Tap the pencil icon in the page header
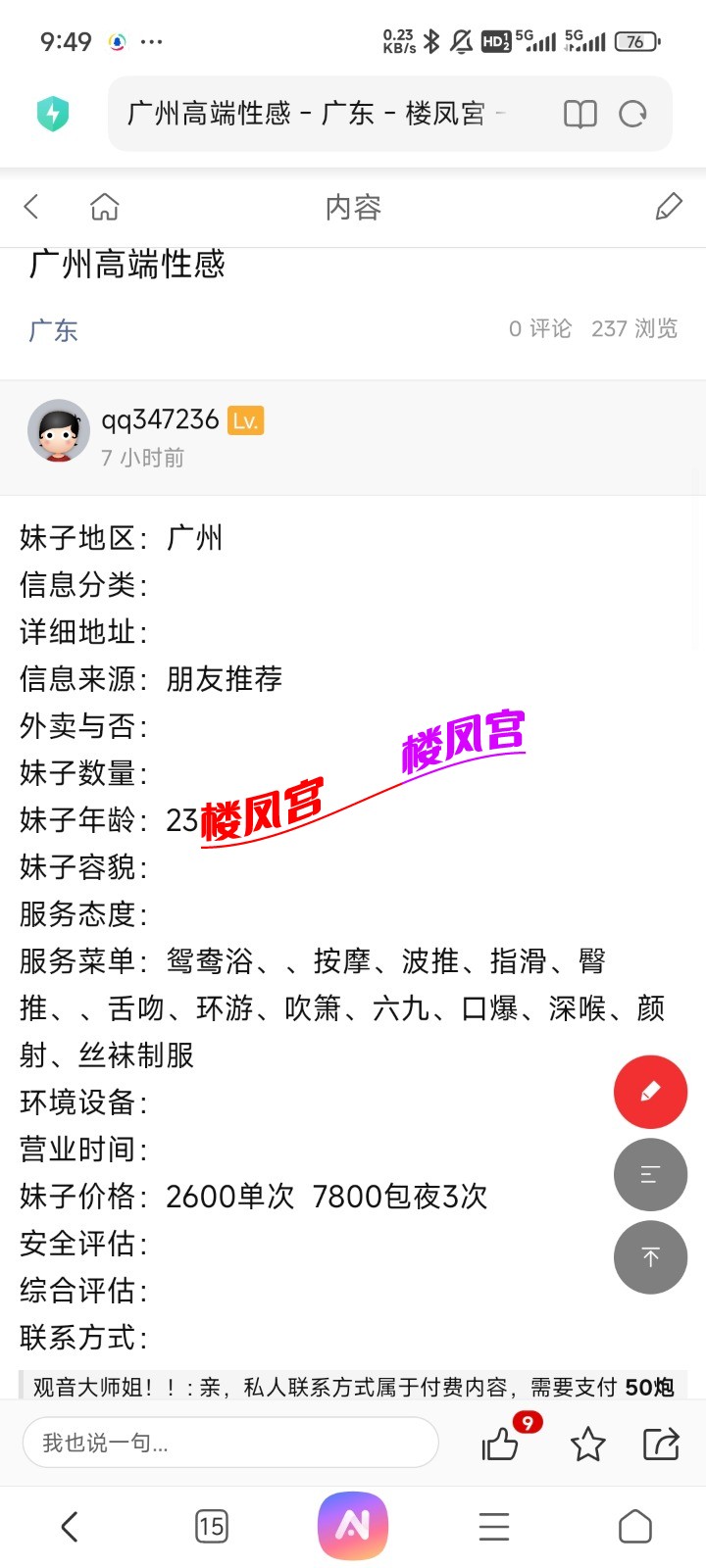Screen dimensions: 706x1568 pos(669,207)
